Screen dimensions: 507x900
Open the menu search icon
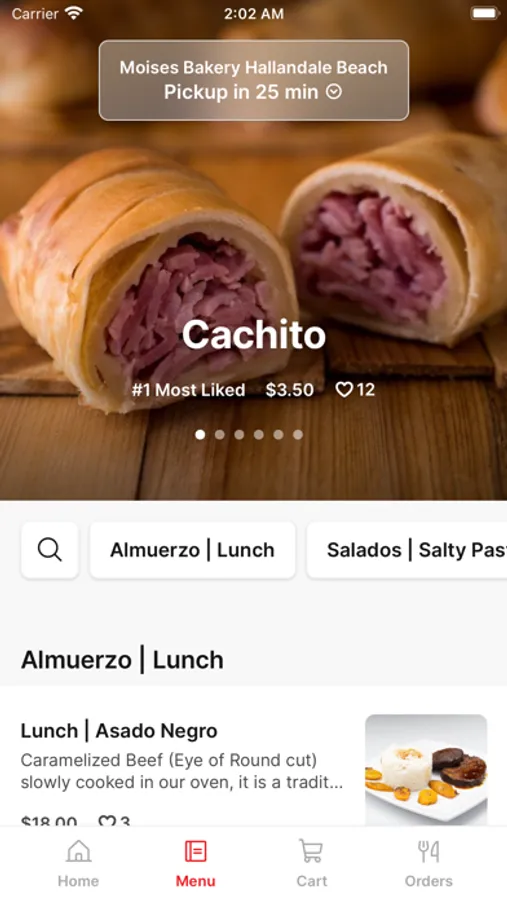50,550
